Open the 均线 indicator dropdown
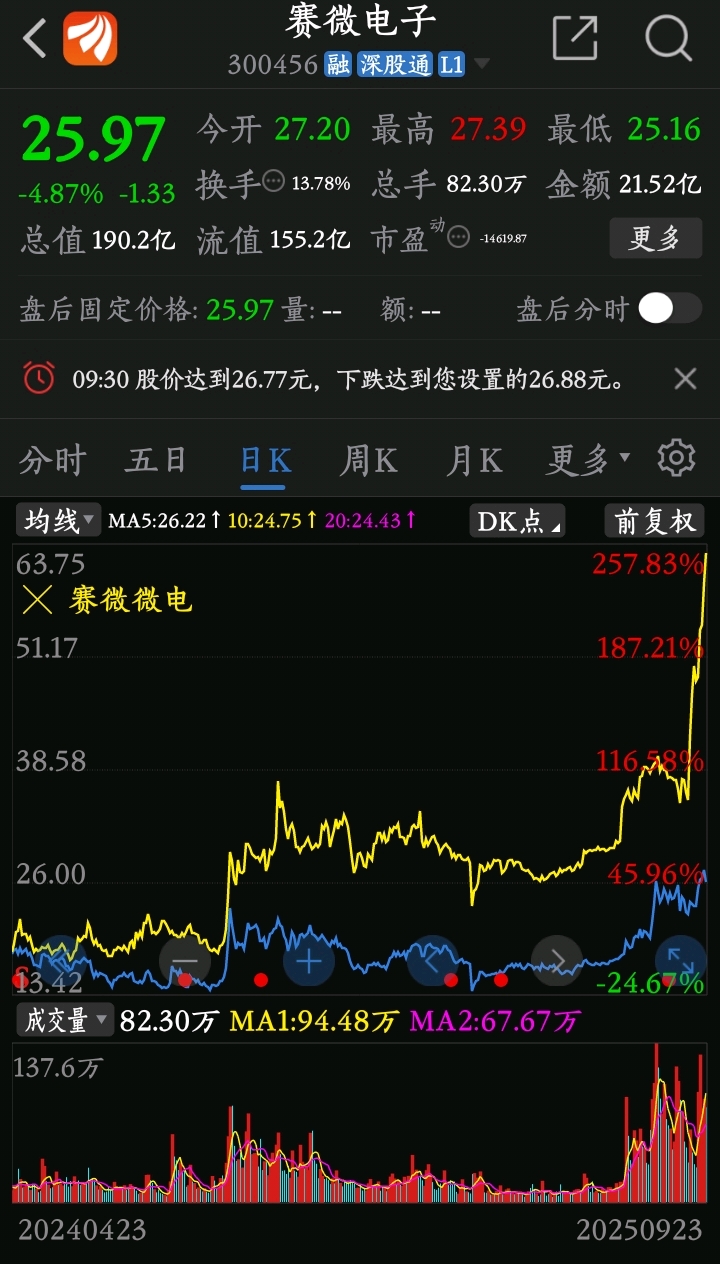Viewport: 720px width, 1264px height. click(58, 520)
